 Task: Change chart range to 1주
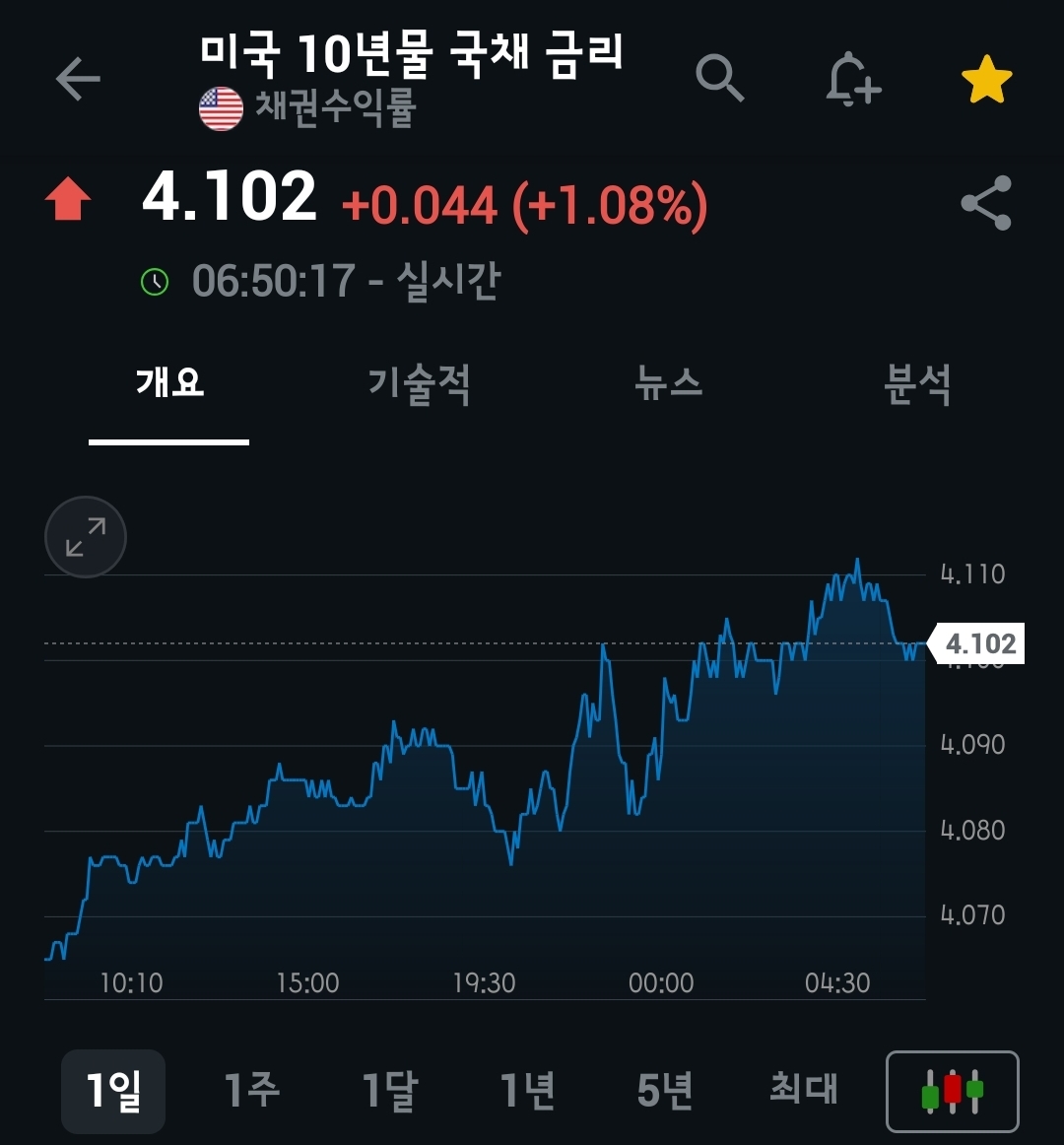coord(251,1091)
